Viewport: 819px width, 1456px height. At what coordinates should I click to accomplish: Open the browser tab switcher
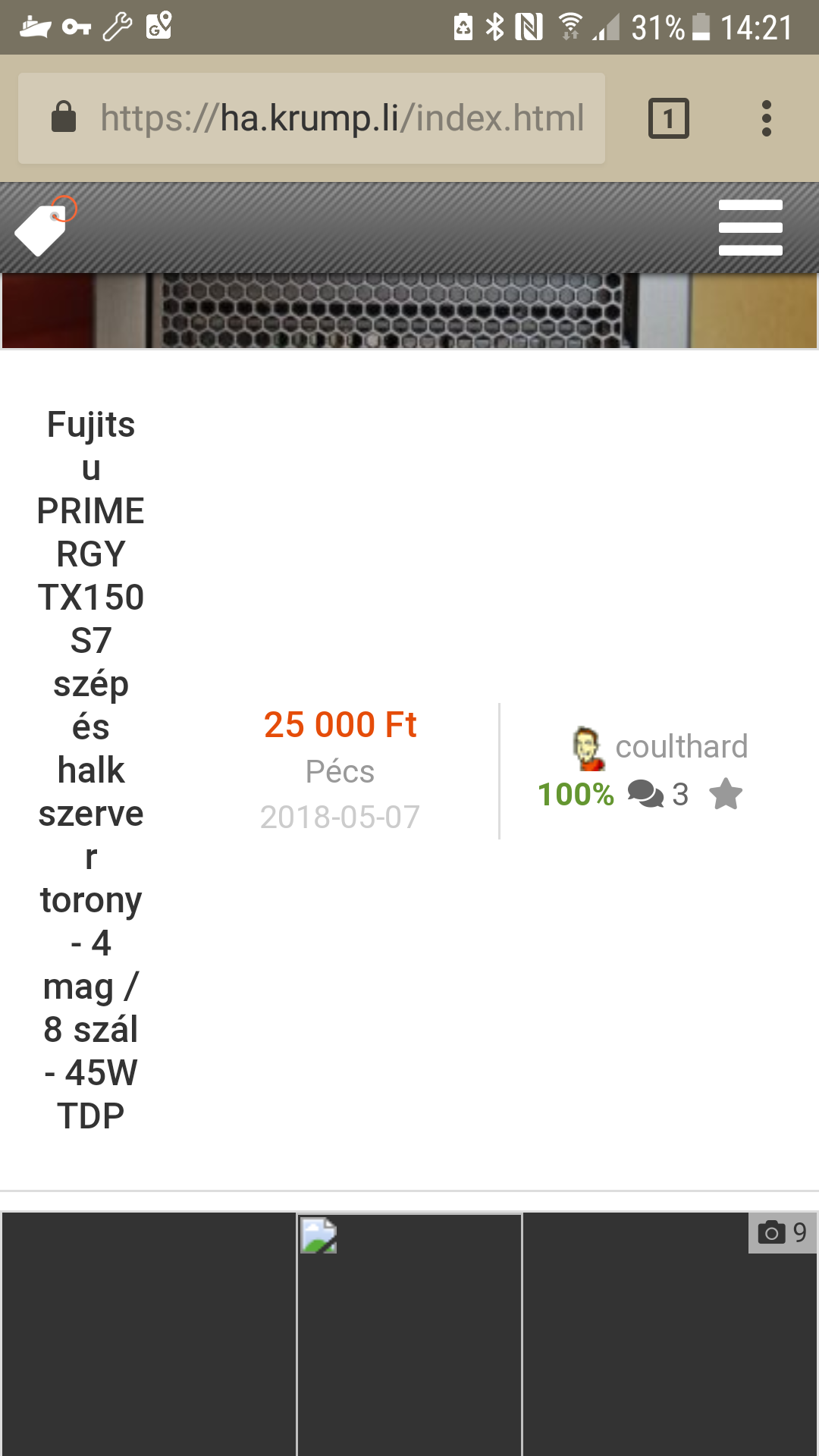(x=668, y=118)
